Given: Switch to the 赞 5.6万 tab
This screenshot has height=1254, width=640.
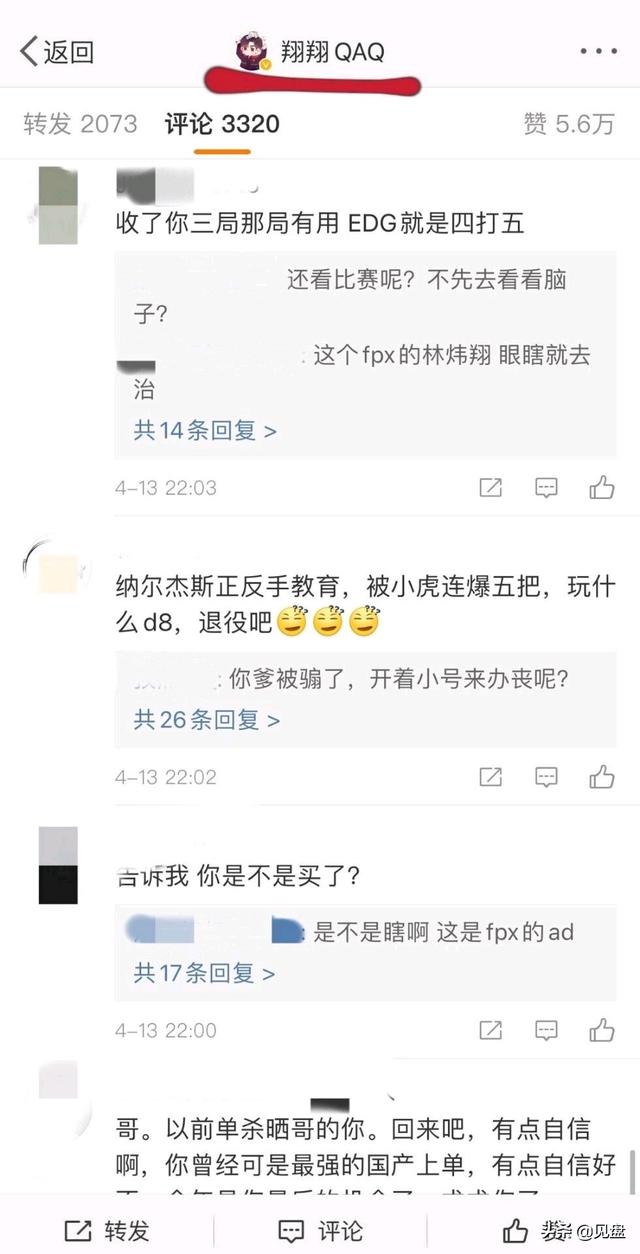Looking at the screenshot, I should click(569, 123).
